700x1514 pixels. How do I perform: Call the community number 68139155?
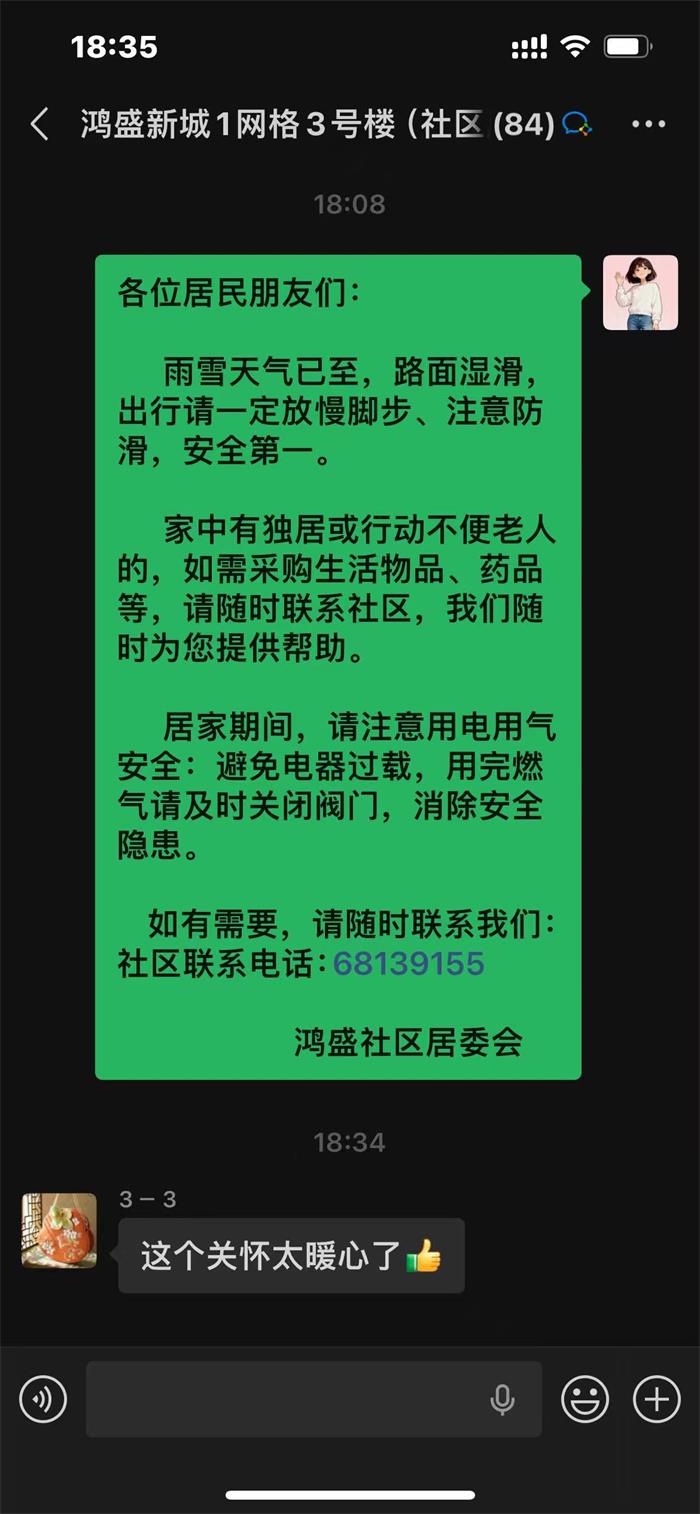pos(409,964)
